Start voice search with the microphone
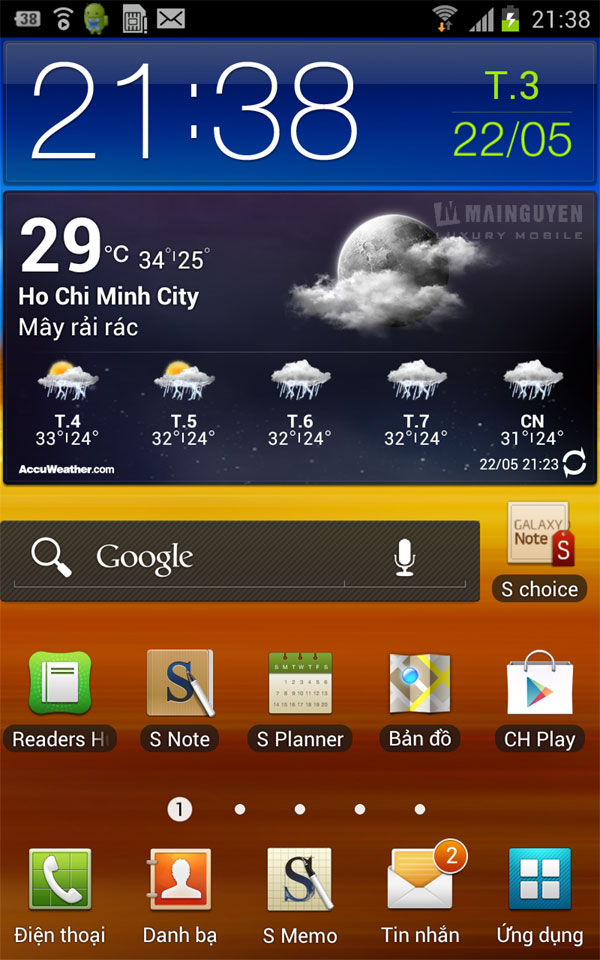This screenshot has height=960, width=600. (x=404, y=558)
